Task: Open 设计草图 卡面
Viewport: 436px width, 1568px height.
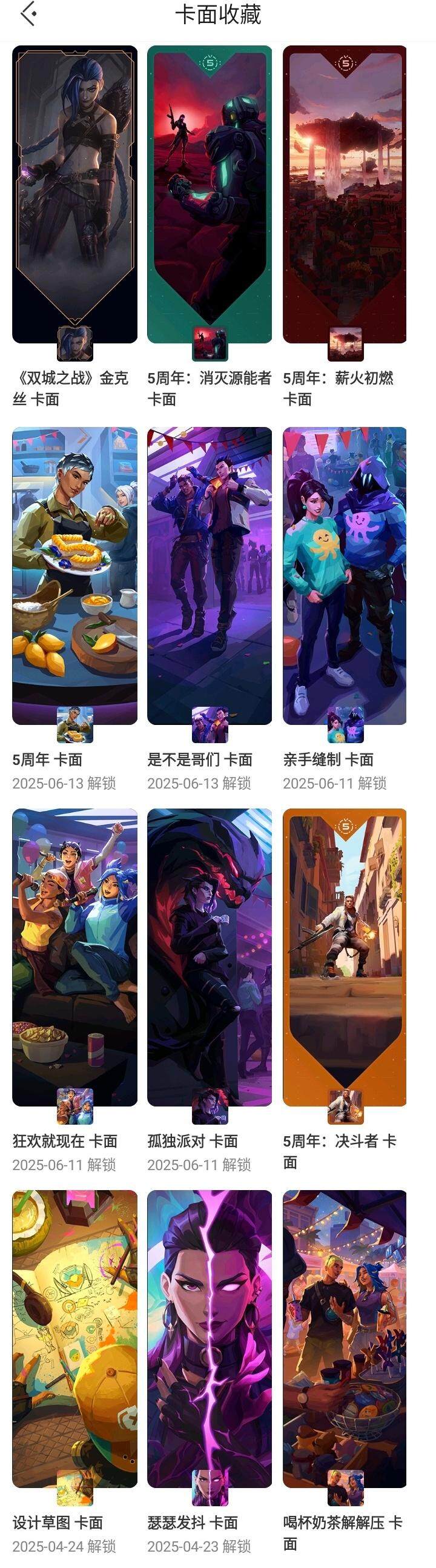Action: [74, 1338]
